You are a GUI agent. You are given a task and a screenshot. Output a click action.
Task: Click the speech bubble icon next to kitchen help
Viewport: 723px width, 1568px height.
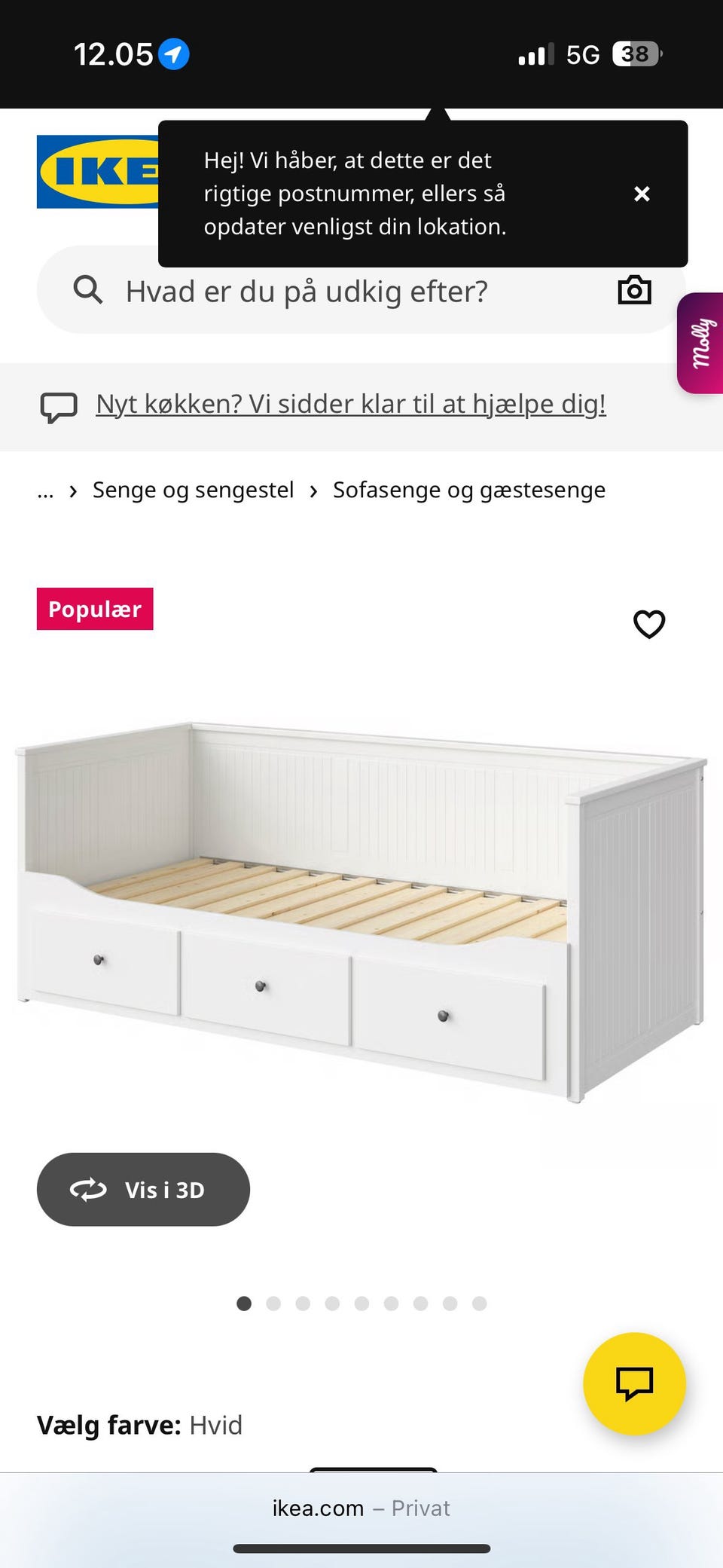(x=58, y=407)
